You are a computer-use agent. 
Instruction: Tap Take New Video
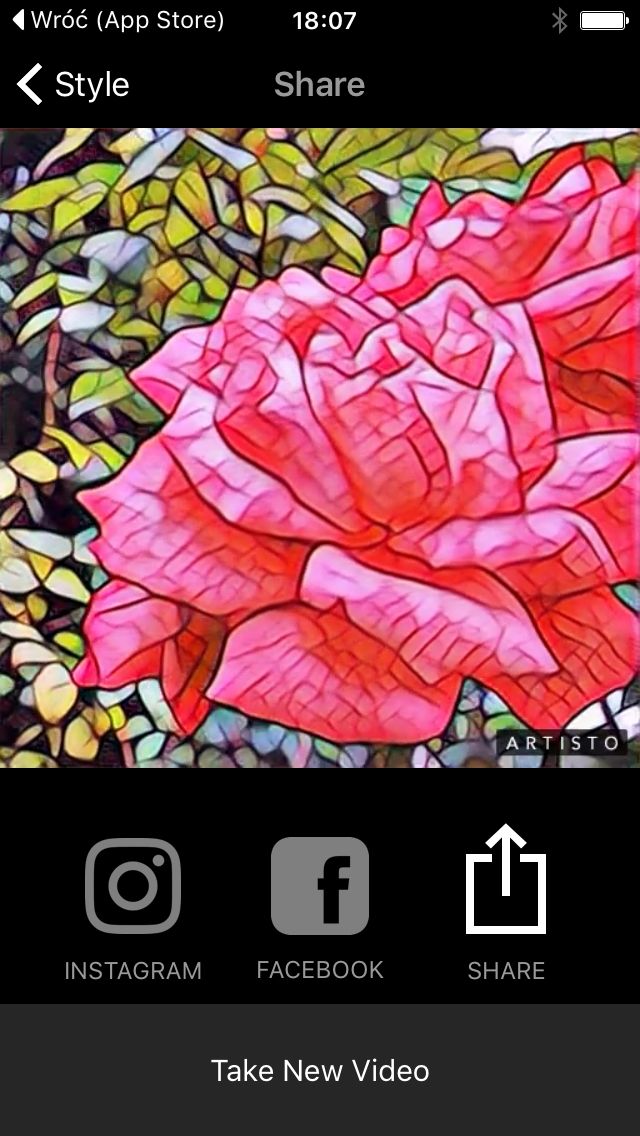(x=320, y=1070)
